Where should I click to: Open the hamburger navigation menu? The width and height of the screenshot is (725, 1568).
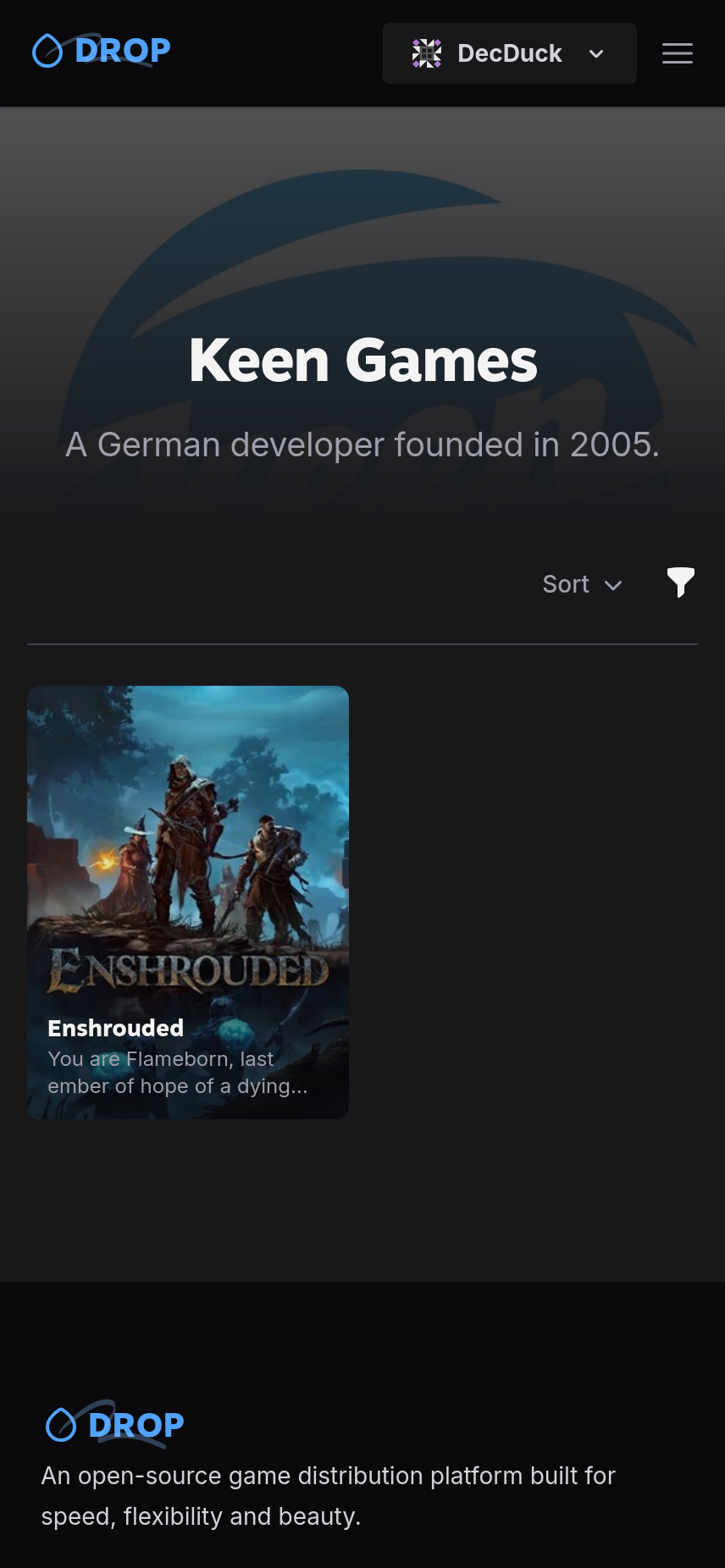(x=677, y=53)
